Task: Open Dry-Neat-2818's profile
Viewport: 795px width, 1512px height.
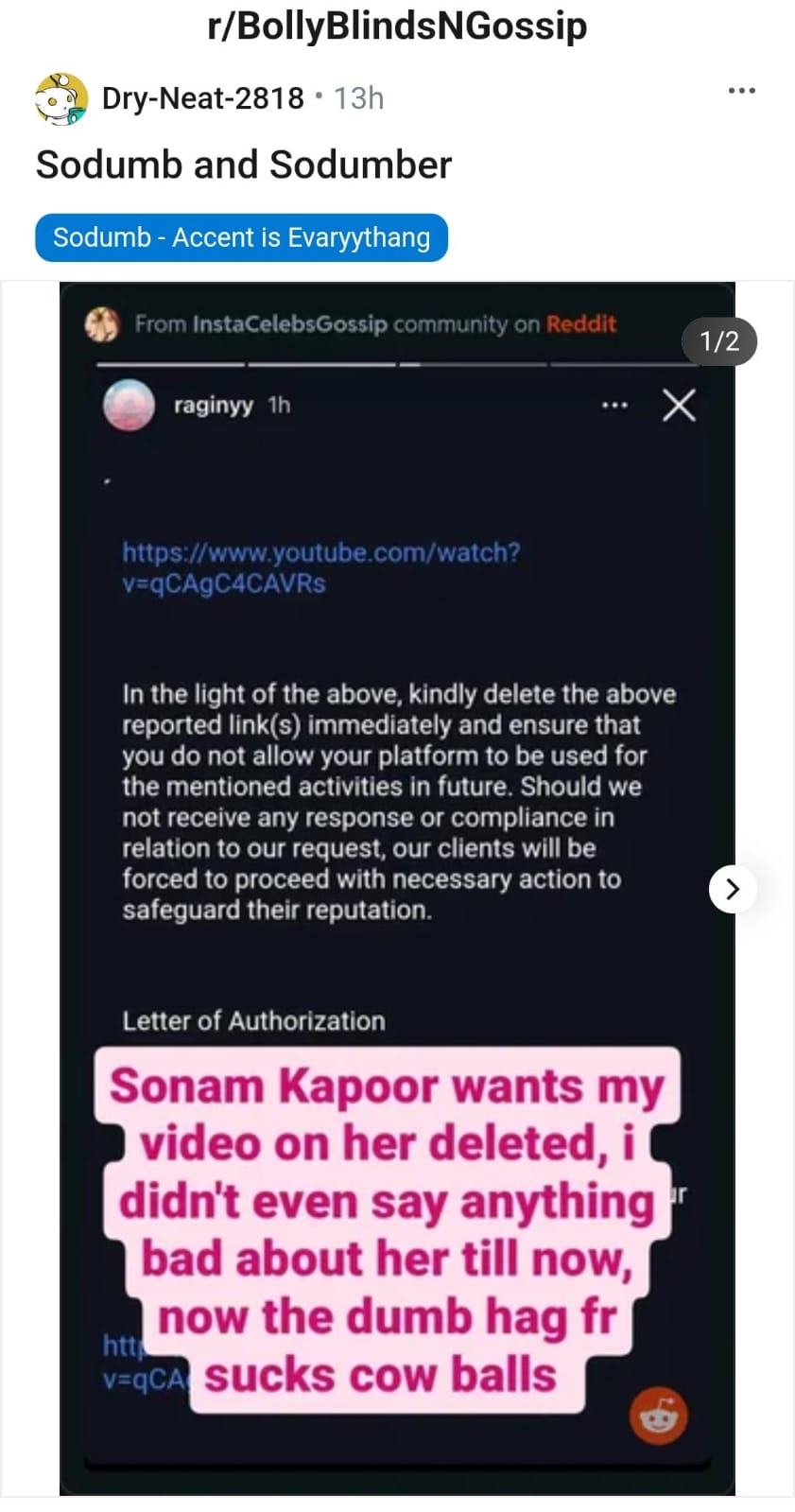Action: tap(202, 97)
